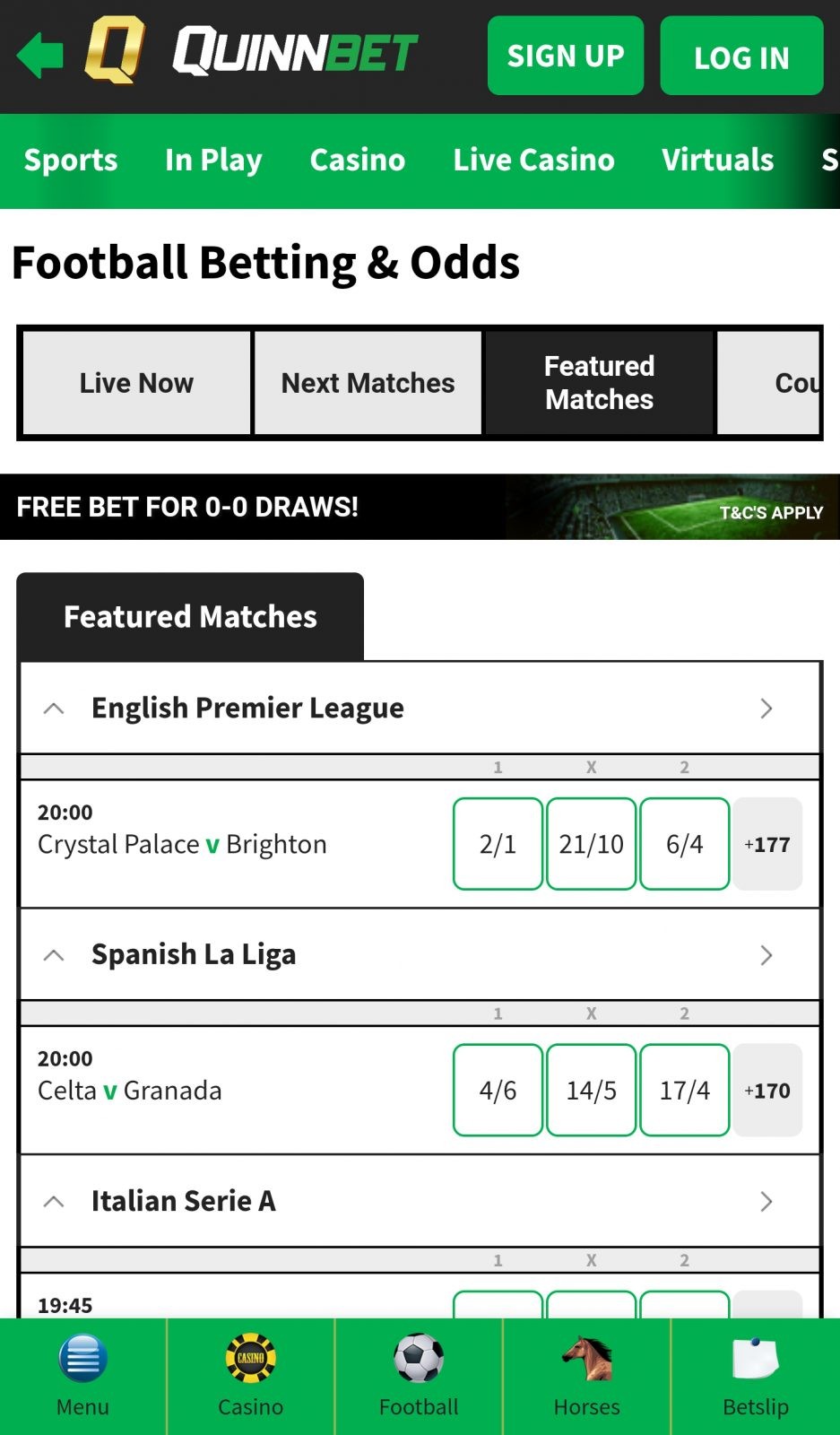The image size is (840, 1435).
Task: Select the Live Now tab
Action: pos(136,383)
